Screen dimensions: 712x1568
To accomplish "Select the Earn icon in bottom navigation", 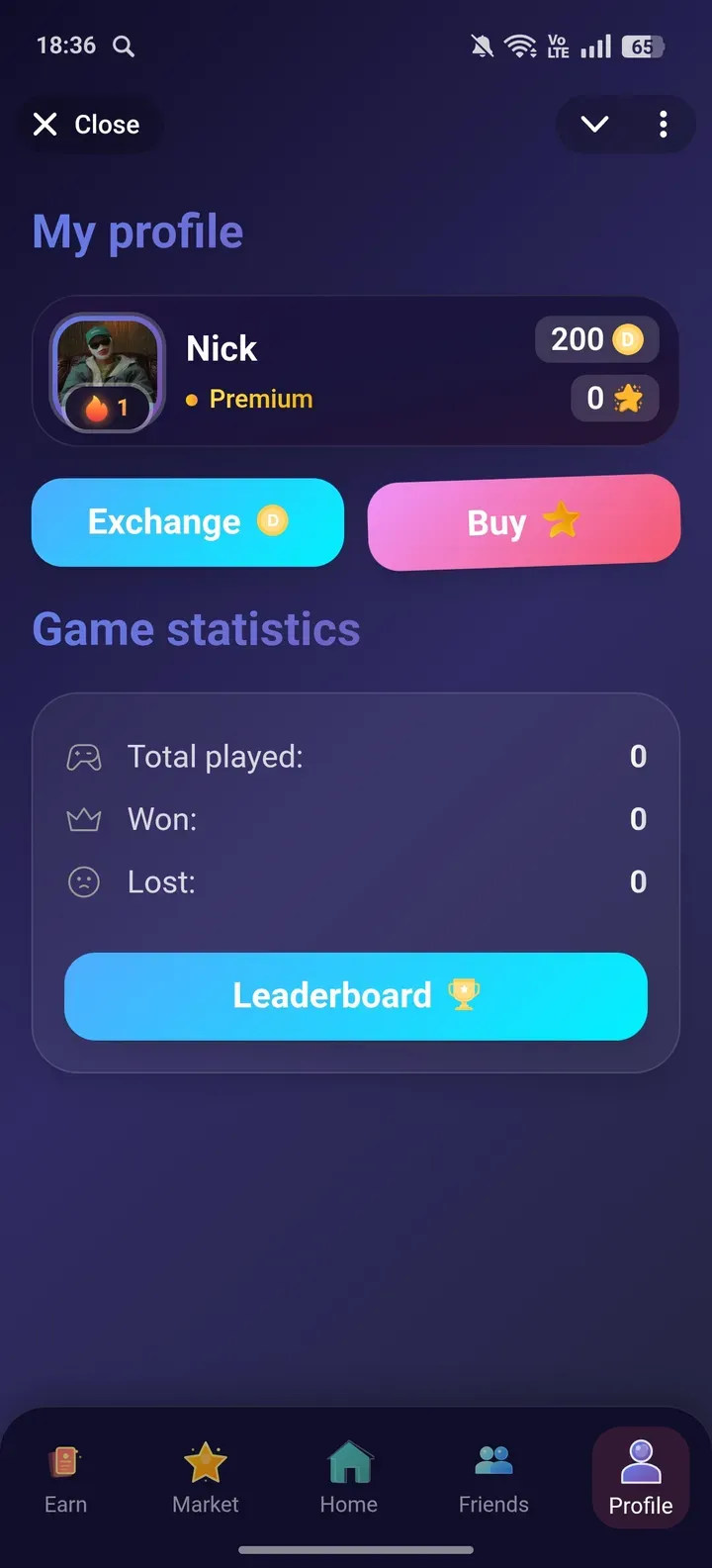I will coord(65,1460).
